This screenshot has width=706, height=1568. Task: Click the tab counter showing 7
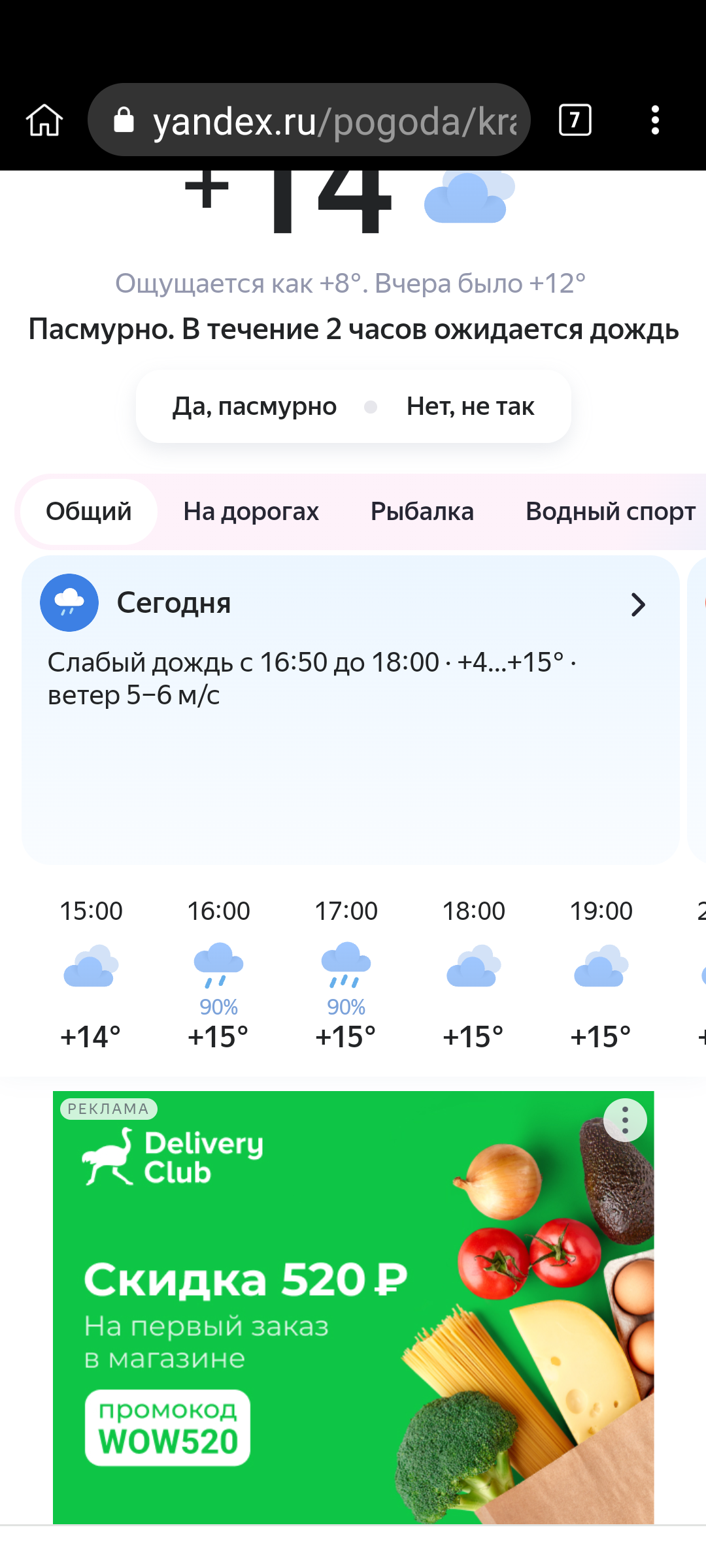[573, 120]
